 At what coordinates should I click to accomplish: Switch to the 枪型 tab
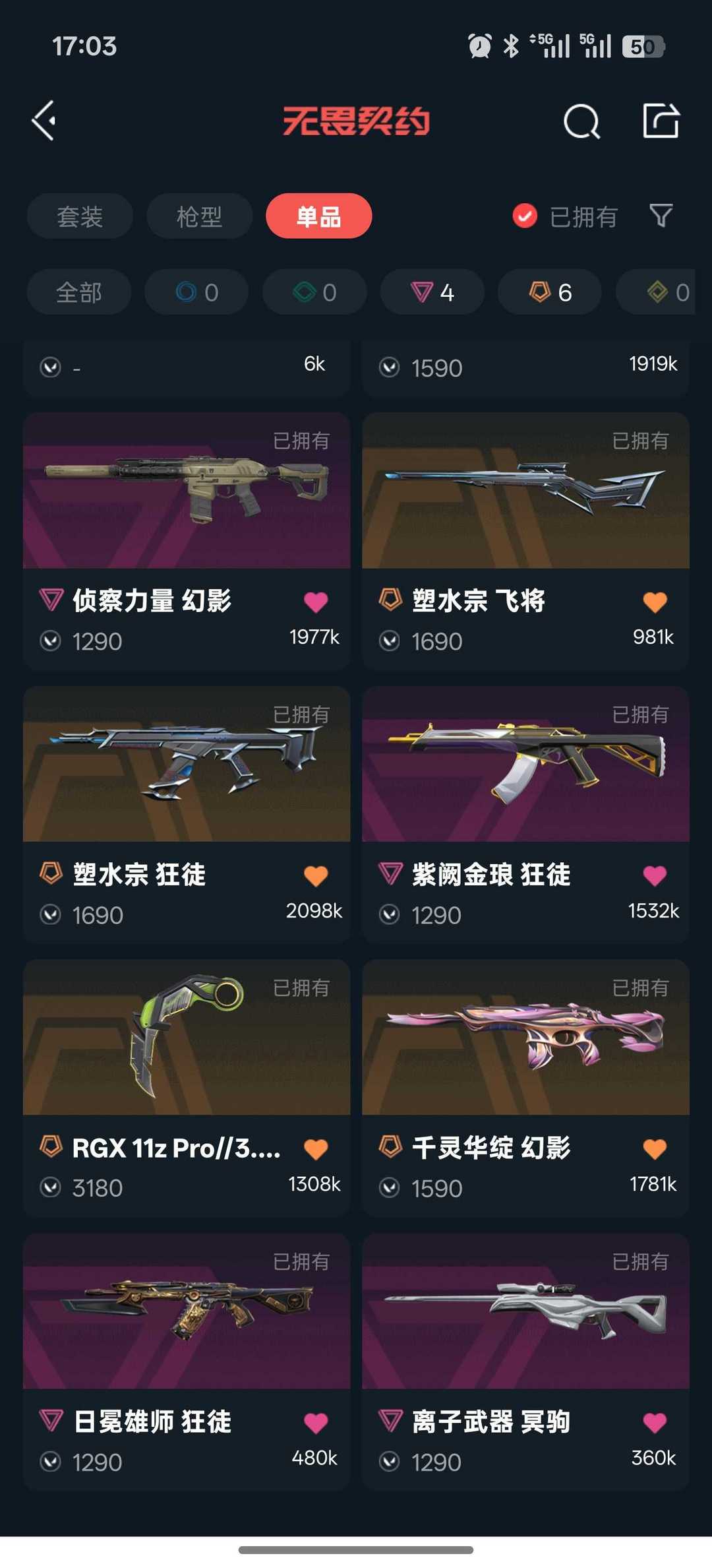[x=199, y=216]
